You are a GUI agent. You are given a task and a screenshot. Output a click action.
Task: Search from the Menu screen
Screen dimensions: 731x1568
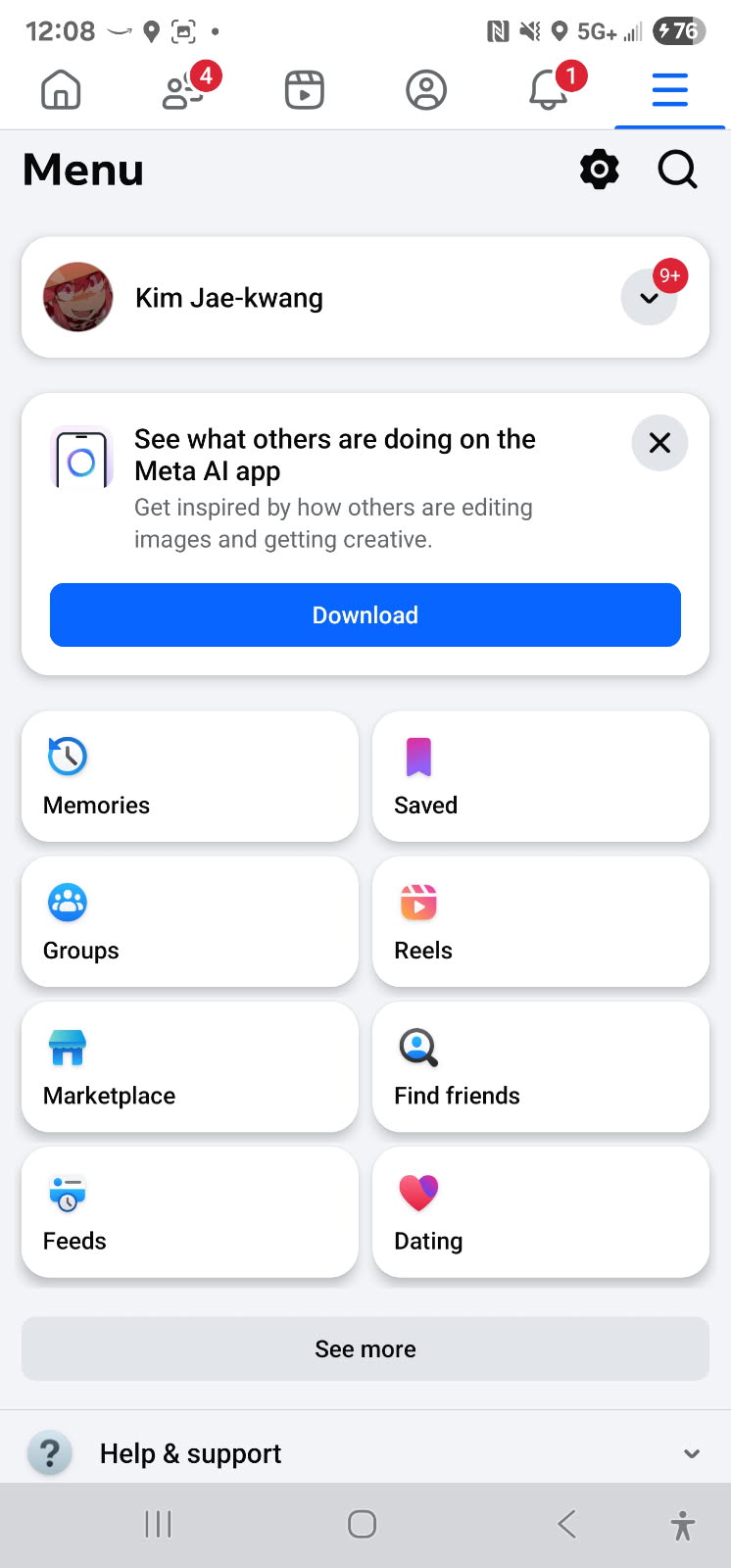677,170
